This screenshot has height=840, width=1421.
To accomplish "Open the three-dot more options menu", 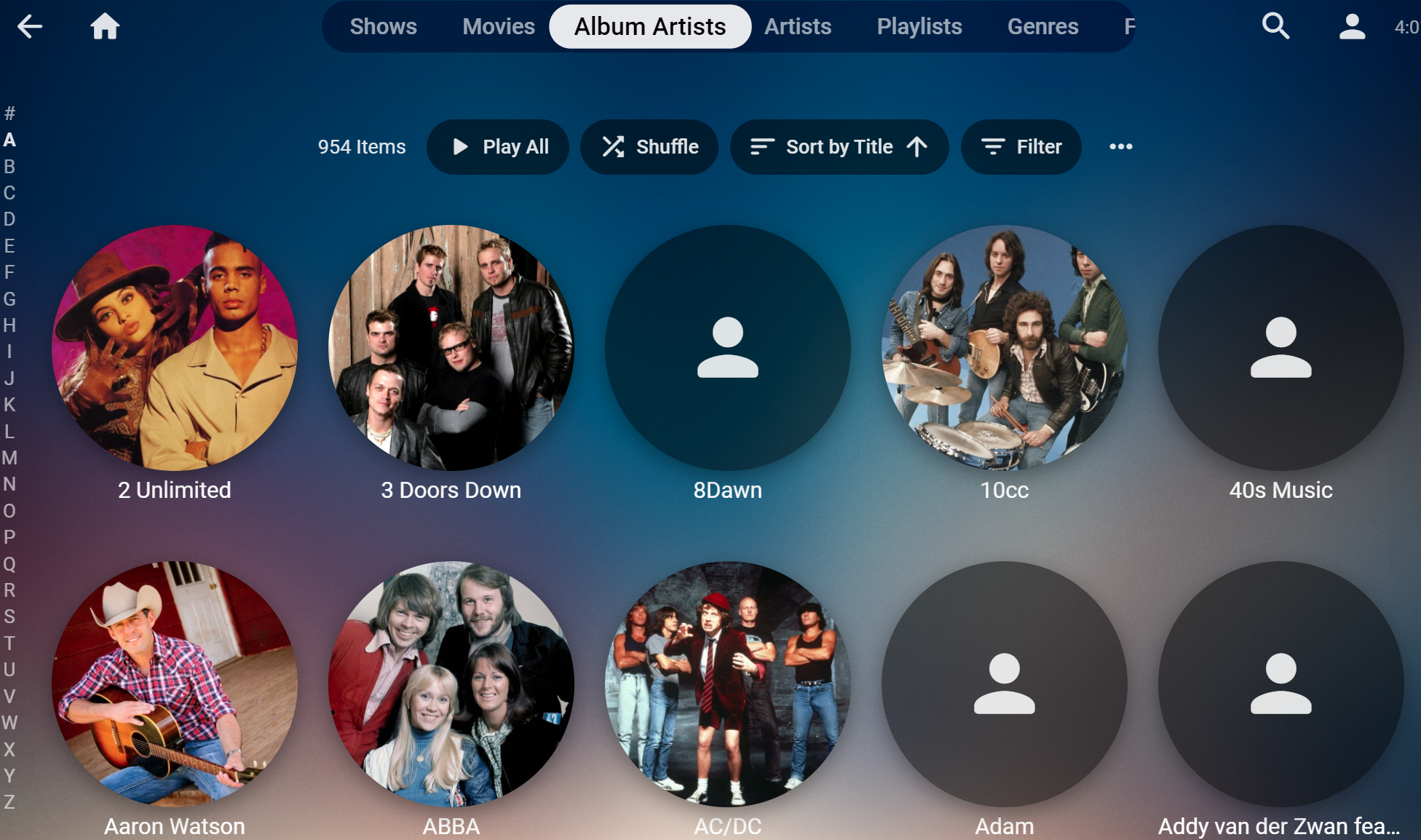I will point(1120,147).
